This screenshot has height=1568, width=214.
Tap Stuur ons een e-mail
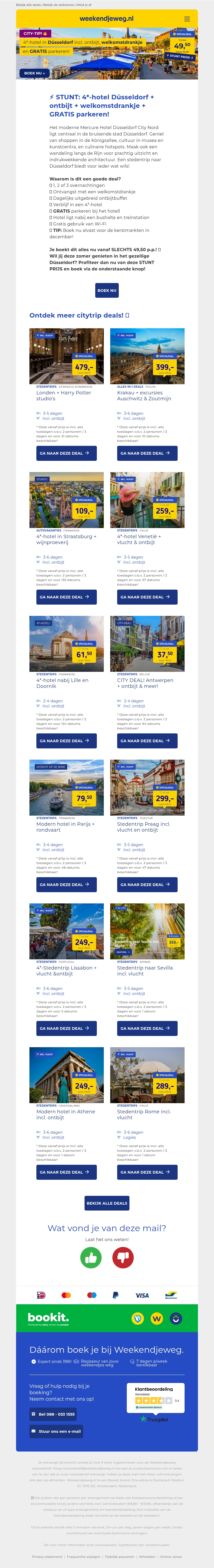56,1431
